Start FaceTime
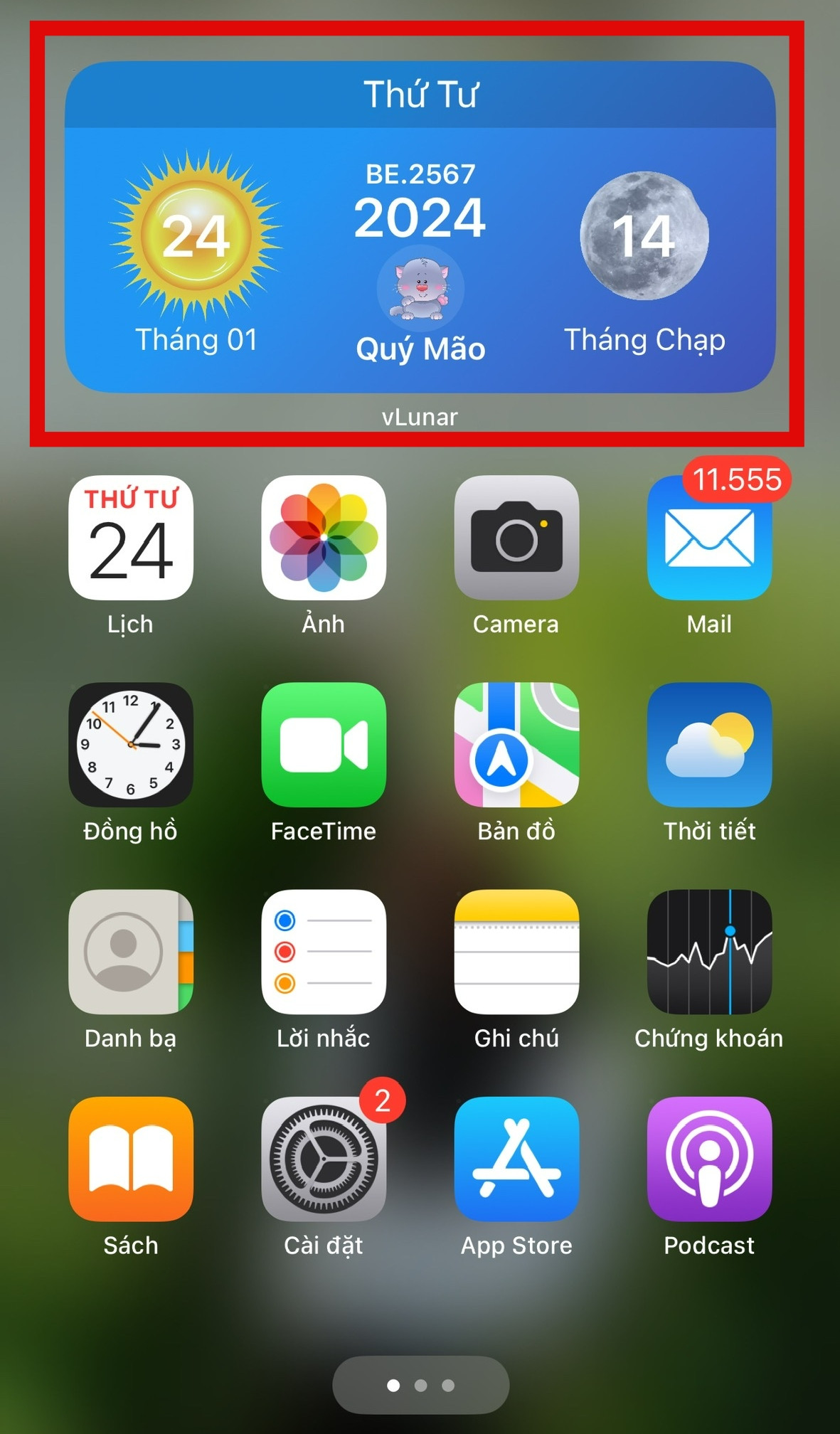The height and width of the screenshot is (1434, 840). click(324, 745)
